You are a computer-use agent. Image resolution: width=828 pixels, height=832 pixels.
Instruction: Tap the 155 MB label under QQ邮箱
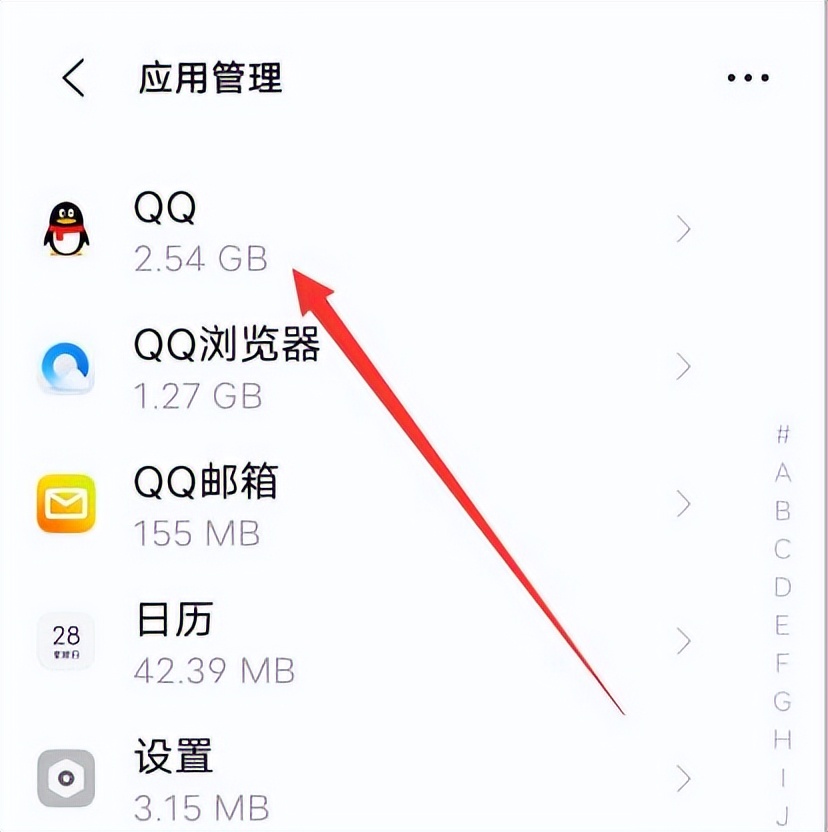pos(197,534)
